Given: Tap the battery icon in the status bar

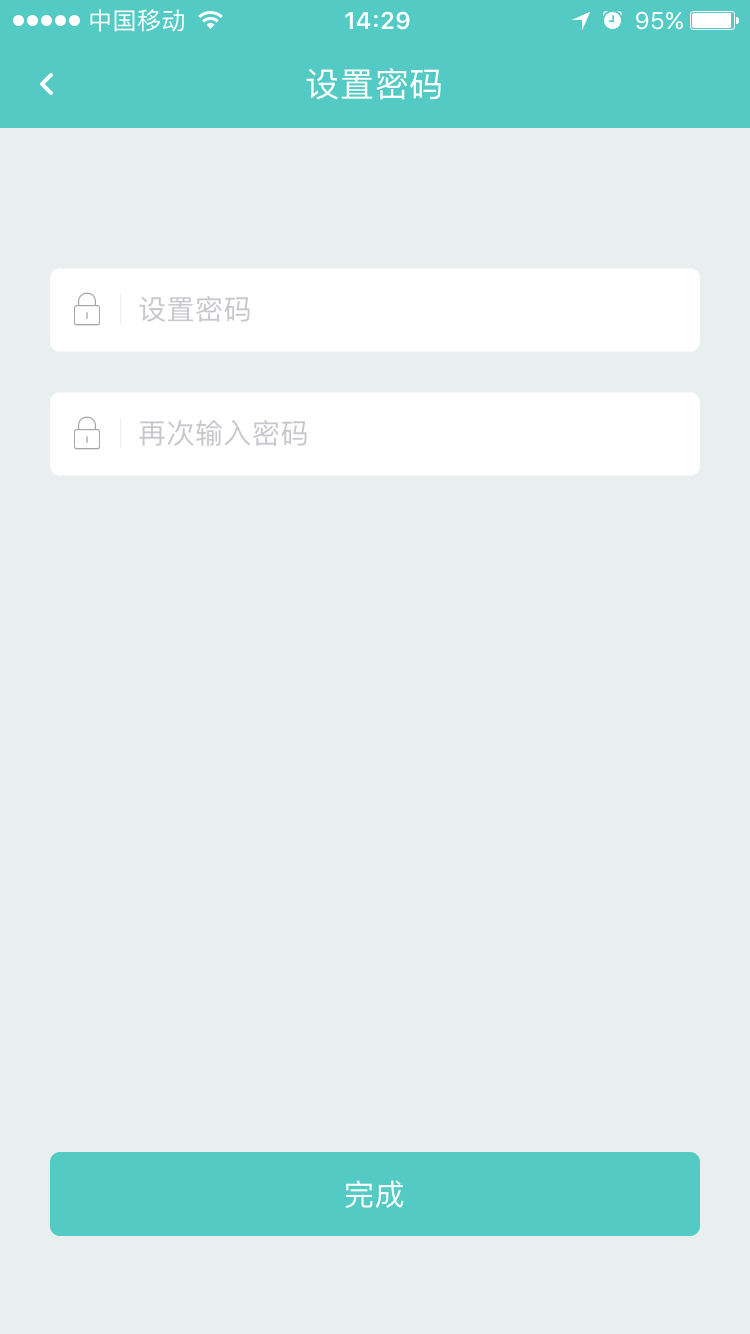Looking at the screenshot, I should coord(713,18).
